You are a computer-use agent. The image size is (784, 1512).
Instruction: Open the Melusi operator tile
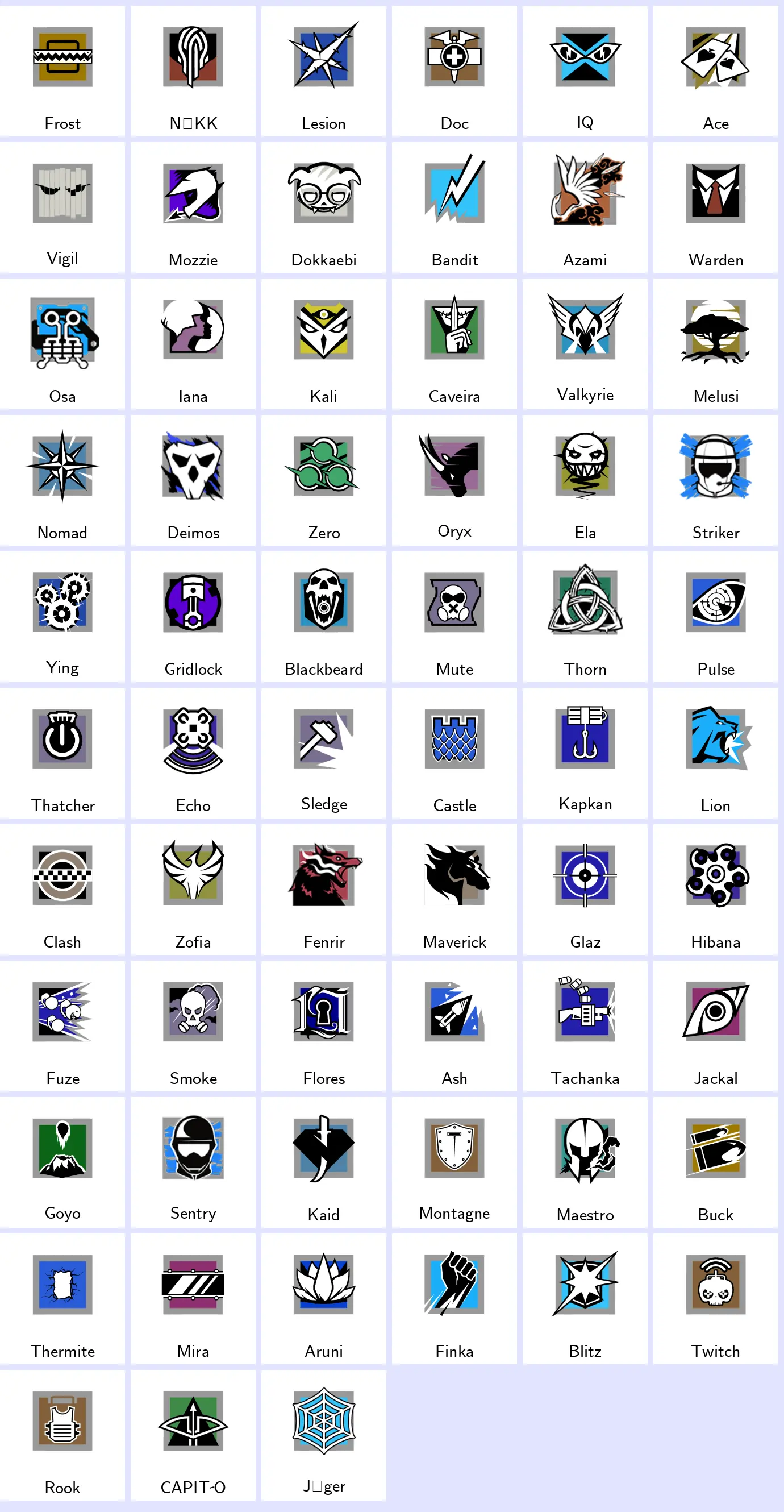point(715,344)
